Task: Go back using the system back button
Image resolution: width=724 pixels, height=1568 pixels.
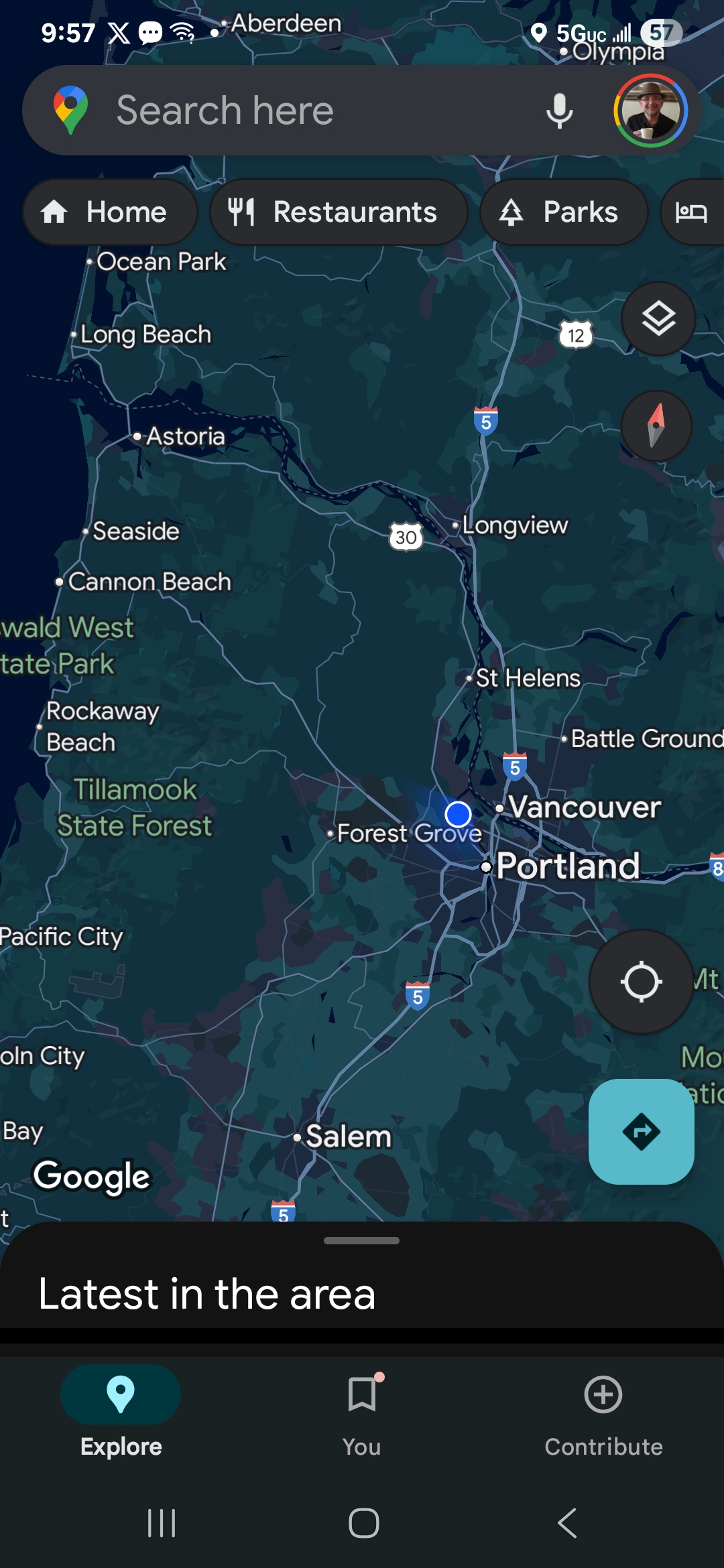Action: click(x=567, y=1523)
